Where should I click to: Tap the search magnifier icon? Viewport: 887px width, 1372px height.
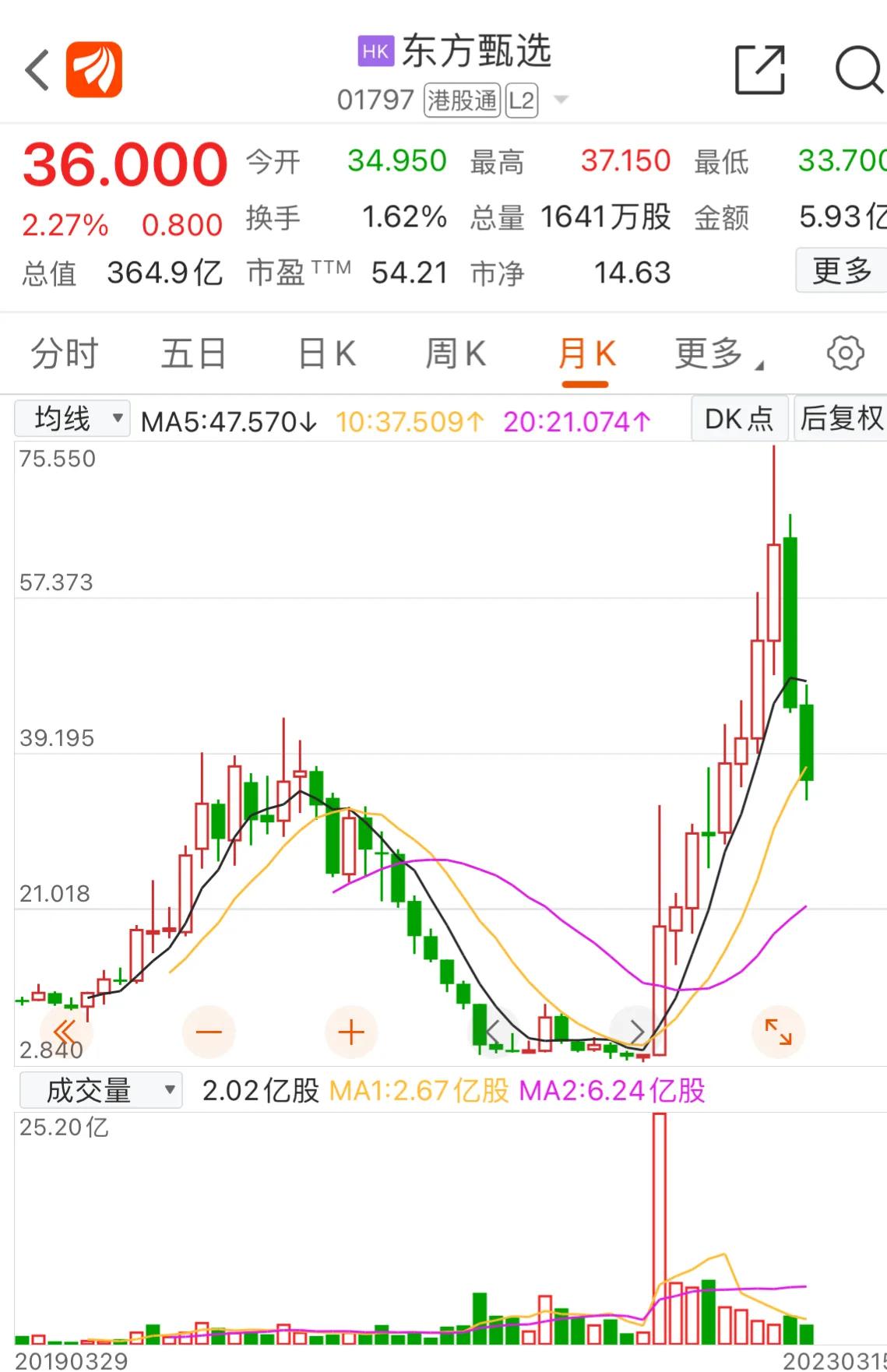tap(859, 69)
